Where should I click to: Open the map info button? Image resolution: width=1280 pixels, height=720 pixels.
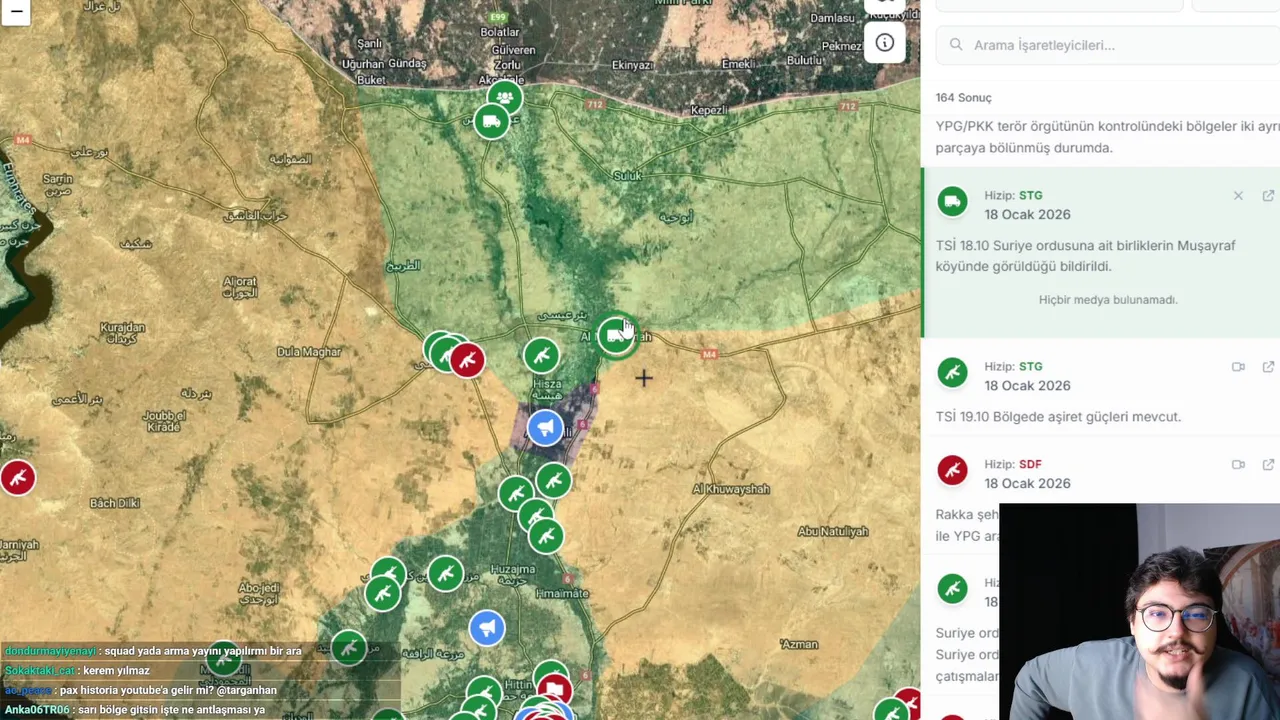pos(885,42)
